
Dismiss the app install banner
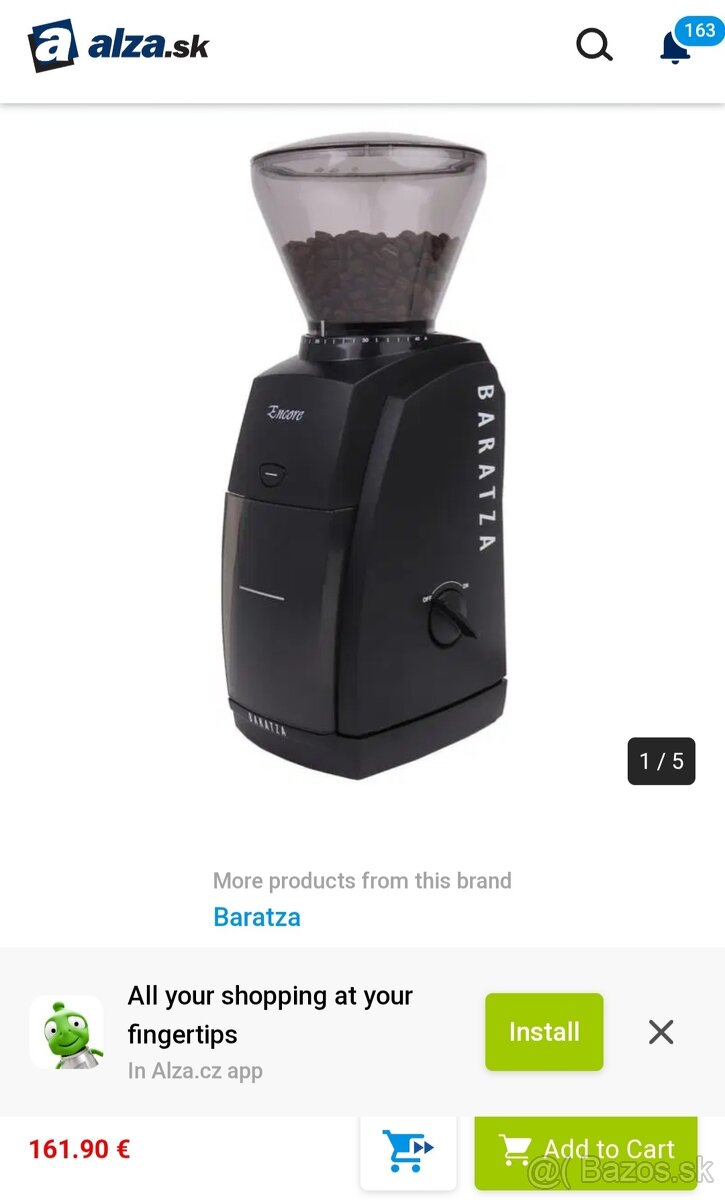(x=661, y=1032)
